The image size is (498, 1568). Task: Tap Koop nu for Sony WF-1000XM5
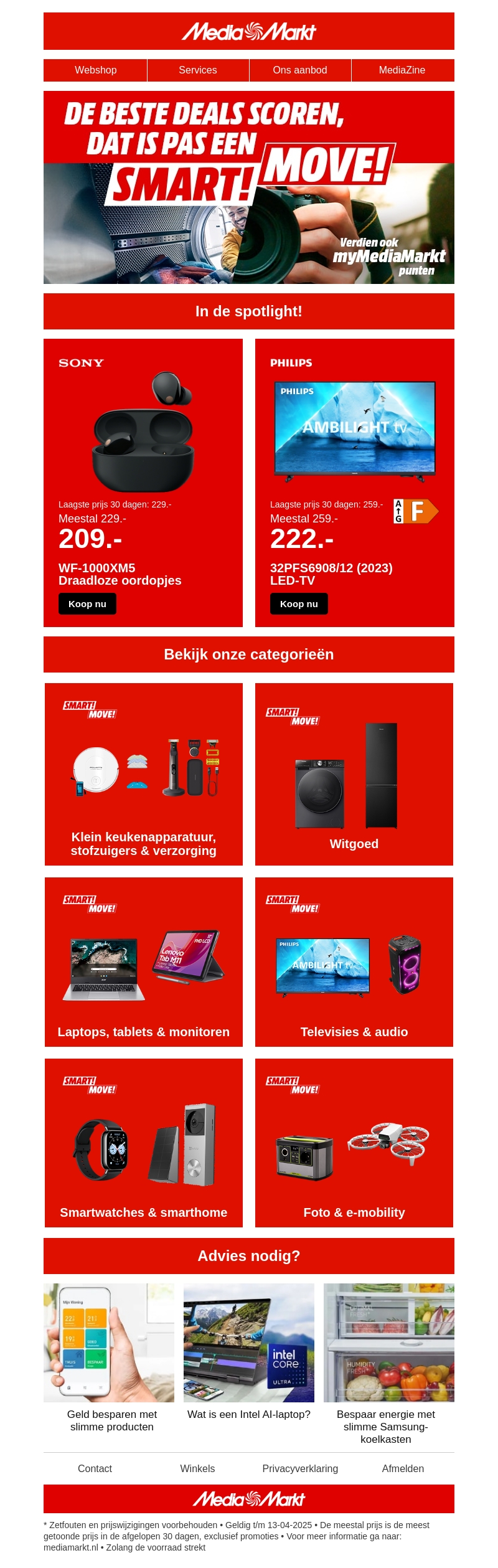[x=87, y=604]
